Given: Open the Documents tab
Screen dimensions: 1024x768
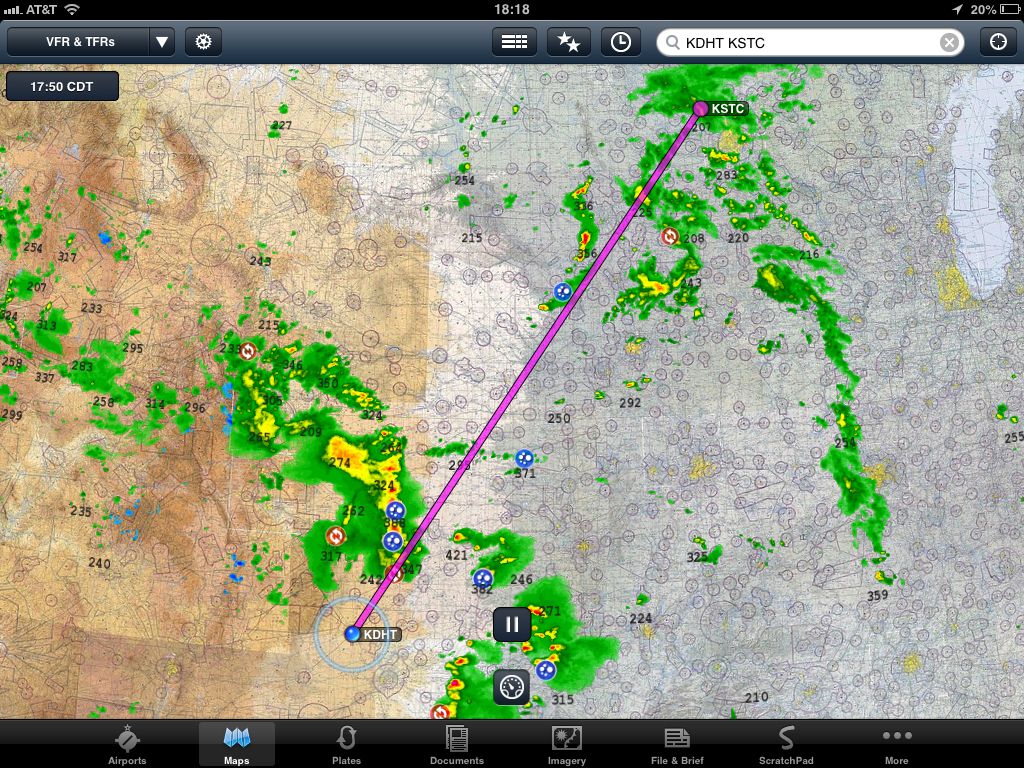Looking at the screenshot, I should pyautogui.click(x=457, y=745).
